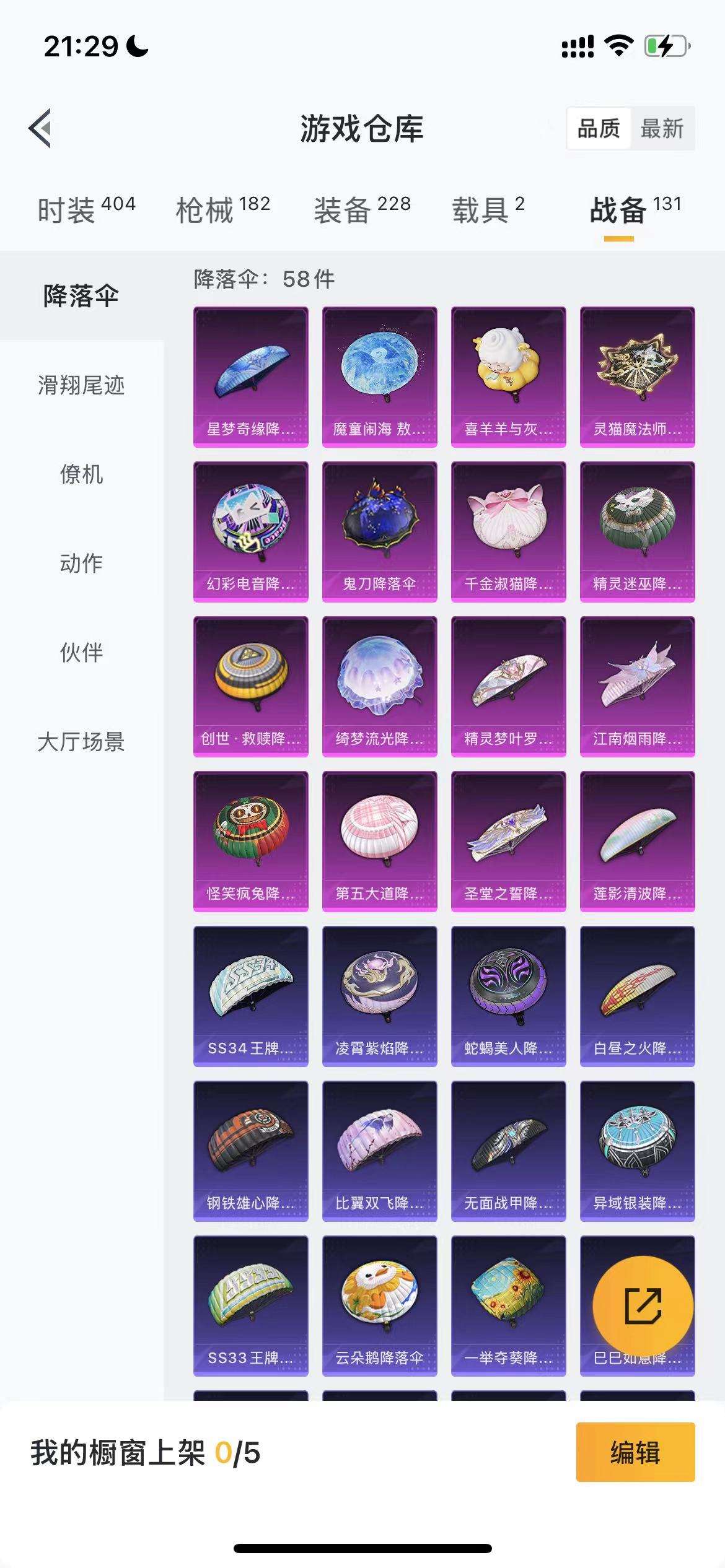Go back from 游戏仓库 screen
Viewport: 725px width, 1568px height.
40,128
